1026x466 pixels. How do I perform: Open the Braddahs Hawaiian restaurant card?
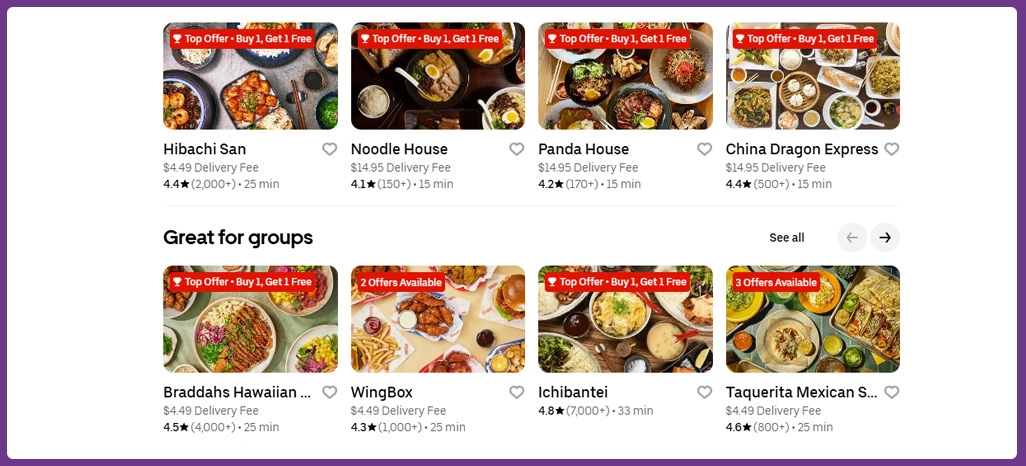[x=250, y=319]
